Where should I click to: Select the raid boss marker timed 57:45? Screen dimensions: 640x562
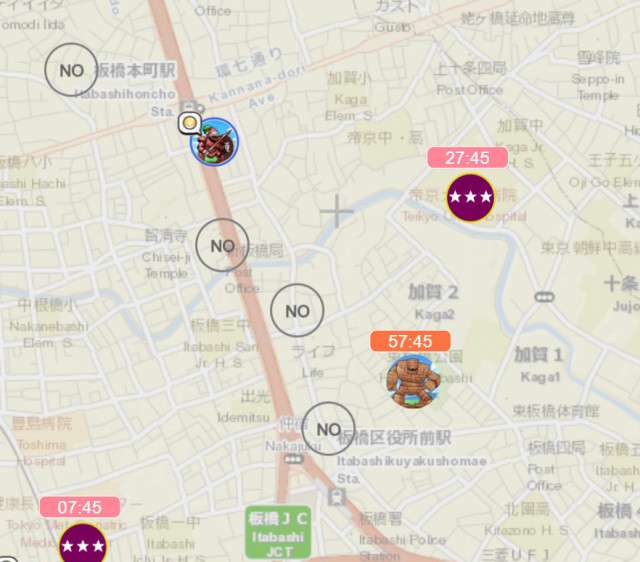click(412, 380)
